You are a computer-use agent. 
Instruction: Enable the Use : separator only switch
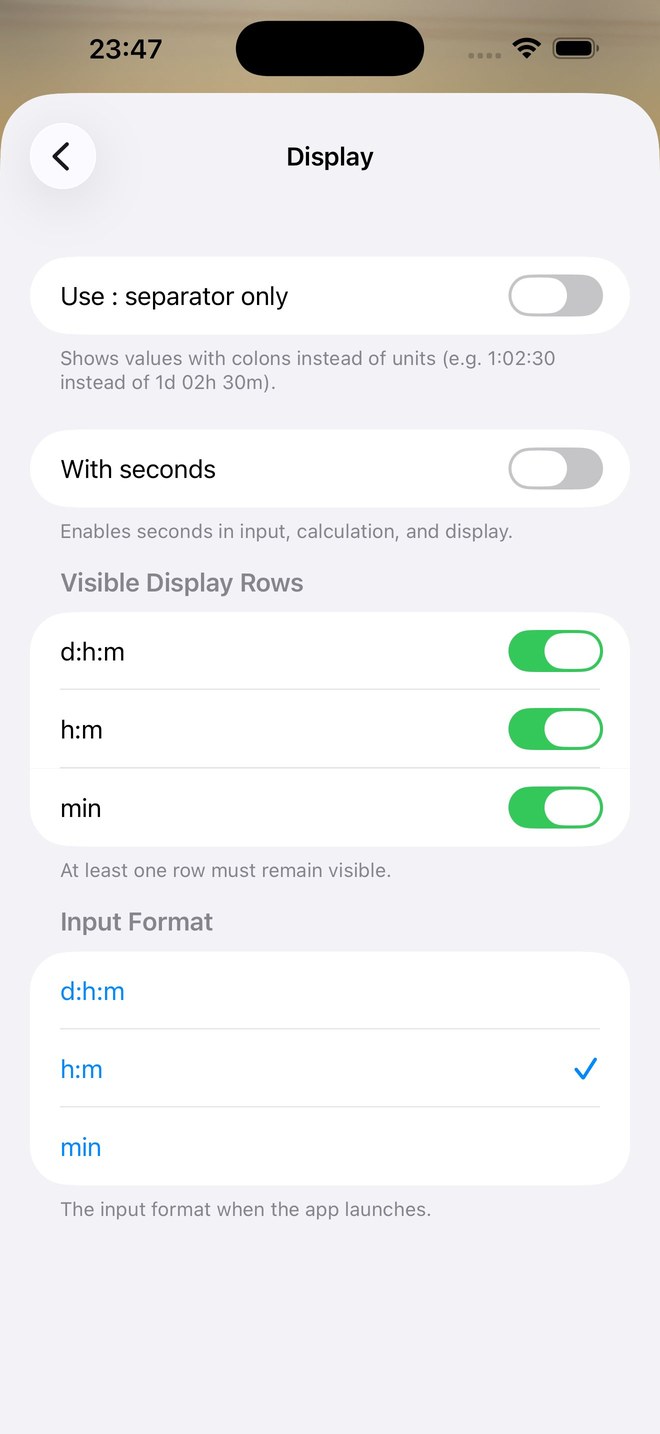pos(555,296)
